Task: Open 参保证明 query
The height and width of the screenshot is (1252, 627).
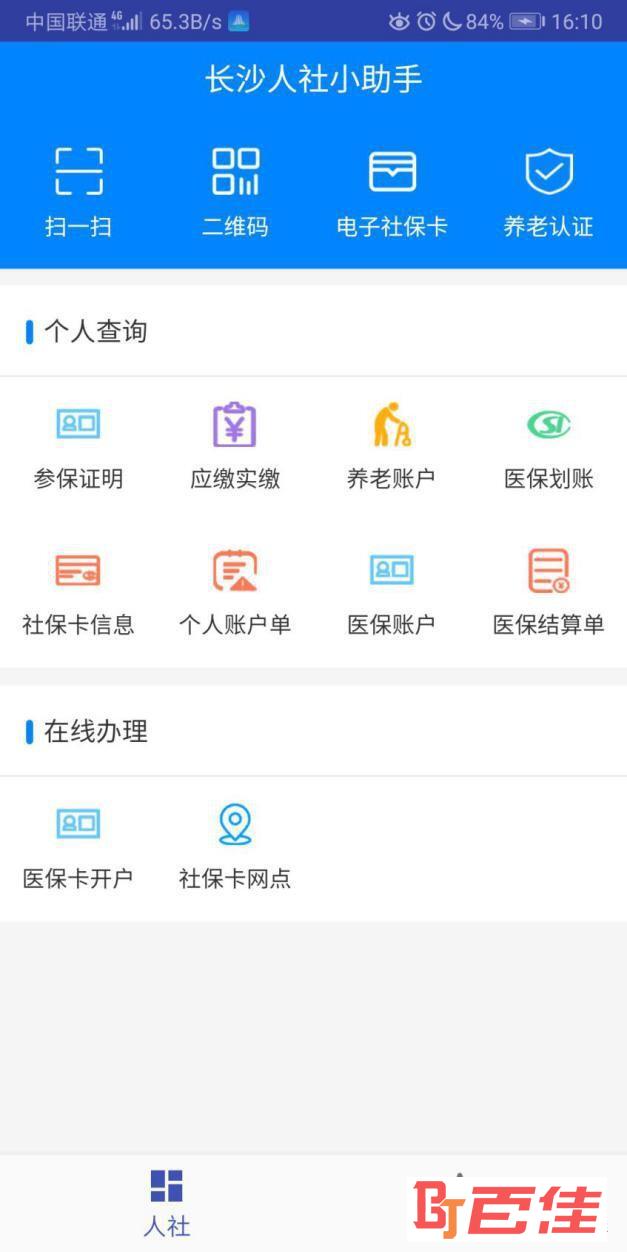Action: point(78,446)
